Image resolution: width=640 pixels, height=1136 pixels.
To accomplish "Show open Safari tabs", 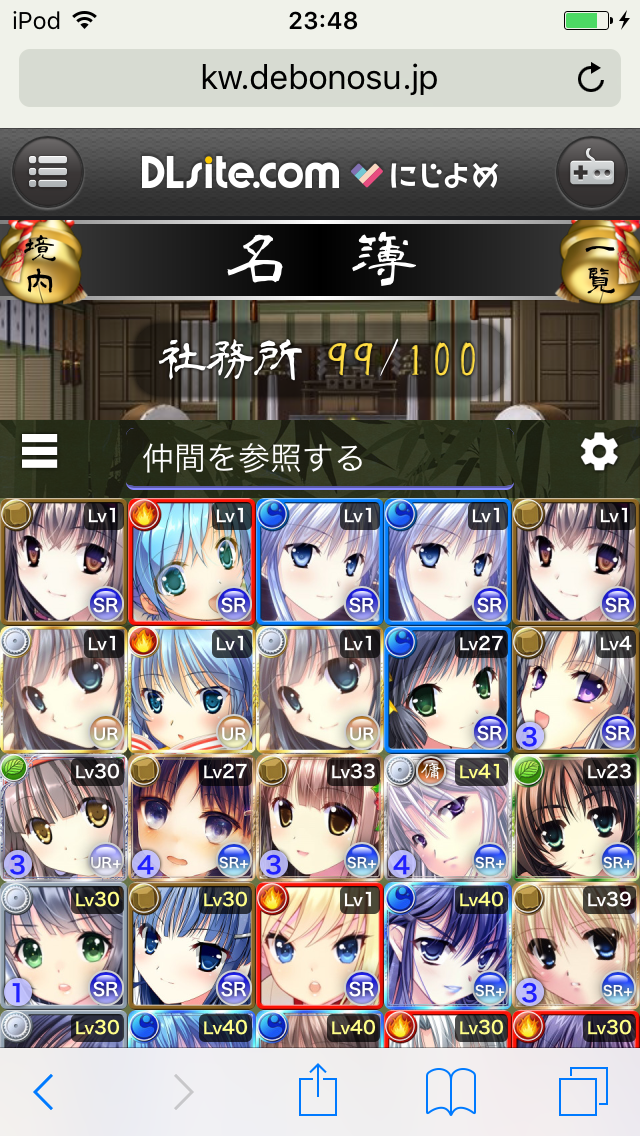I will (583, 1092).
